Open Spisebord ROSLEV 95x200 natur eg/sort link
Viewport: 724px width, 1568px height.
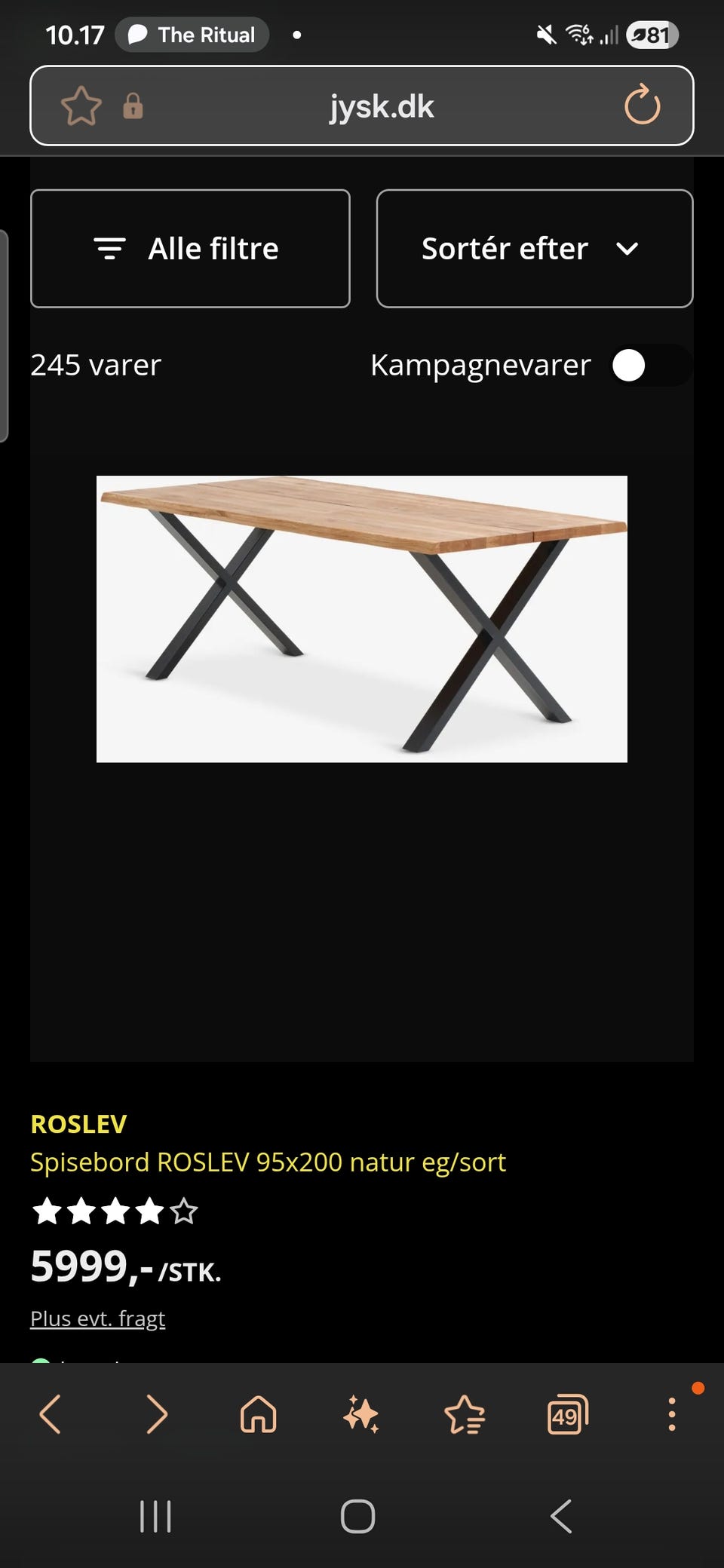pyautogui.click(x=268, y=1162)
